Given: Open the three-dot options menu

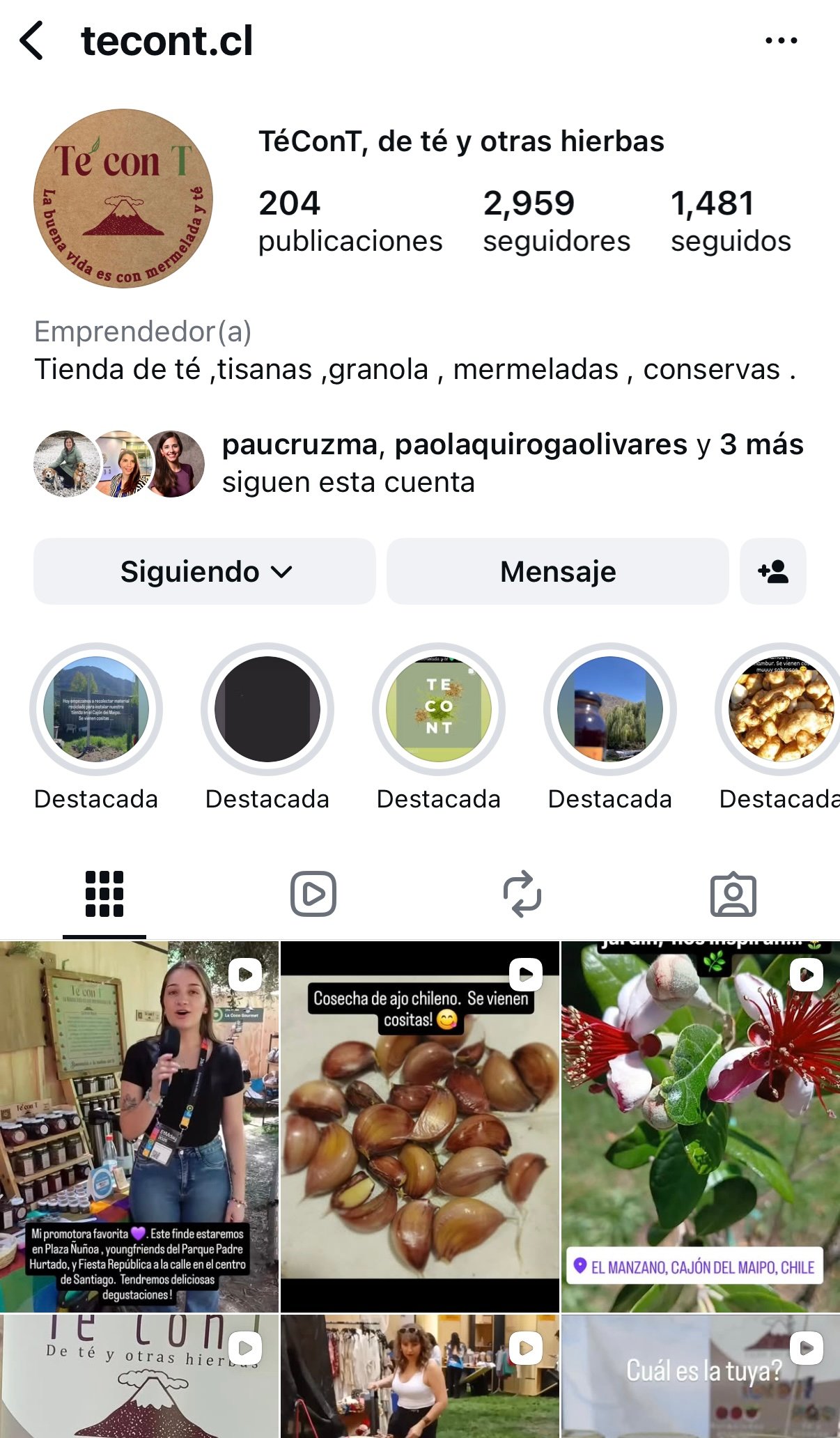Looking at the screenshot, I should (781, 40).
